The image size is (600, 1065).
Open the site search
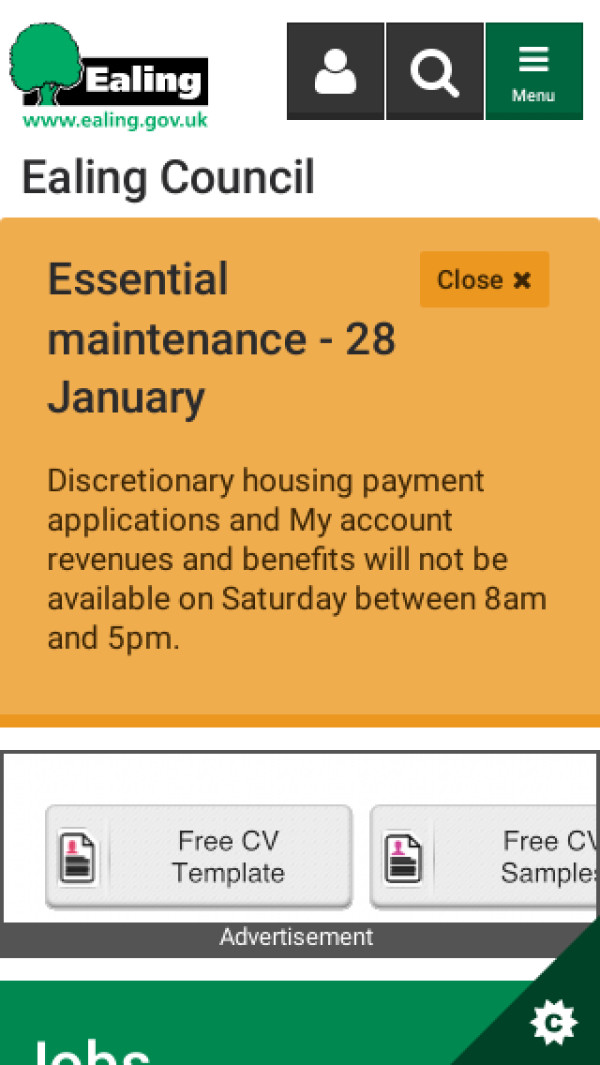(434, 72)
